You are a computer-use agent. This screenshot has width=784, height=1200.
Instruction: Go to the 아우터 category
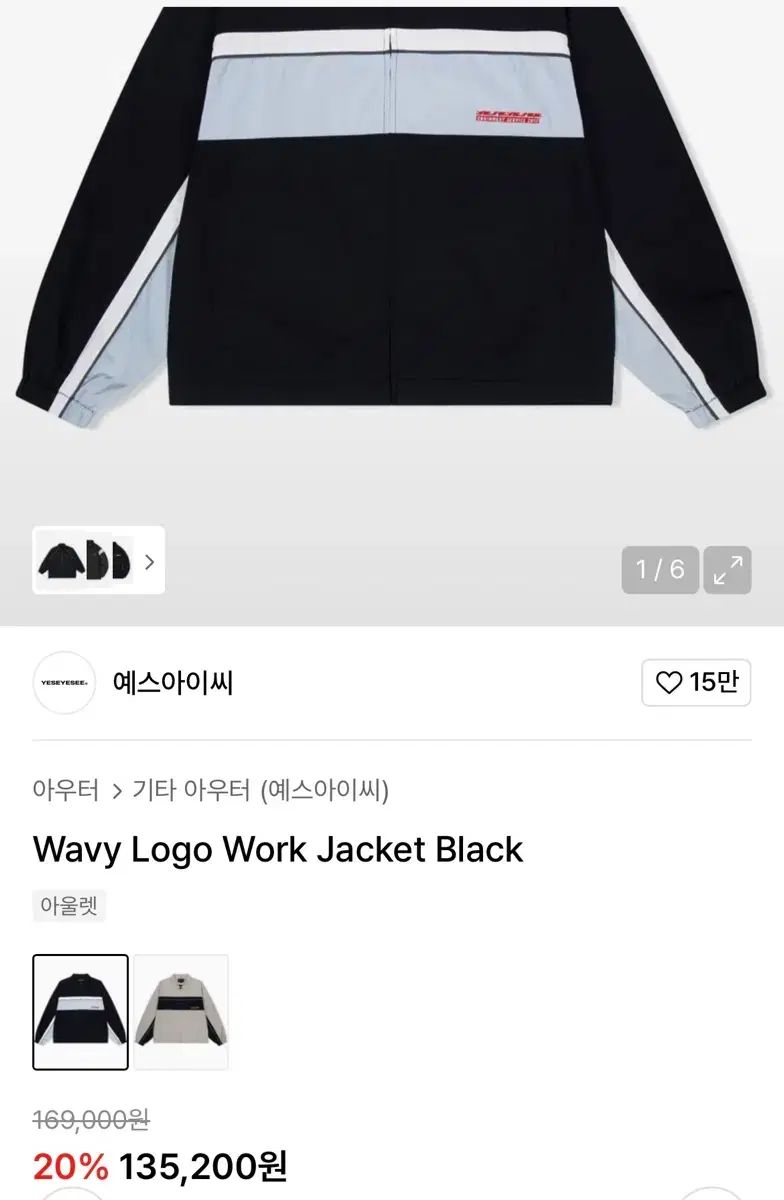pyautogui.click(x=66, y=791)
